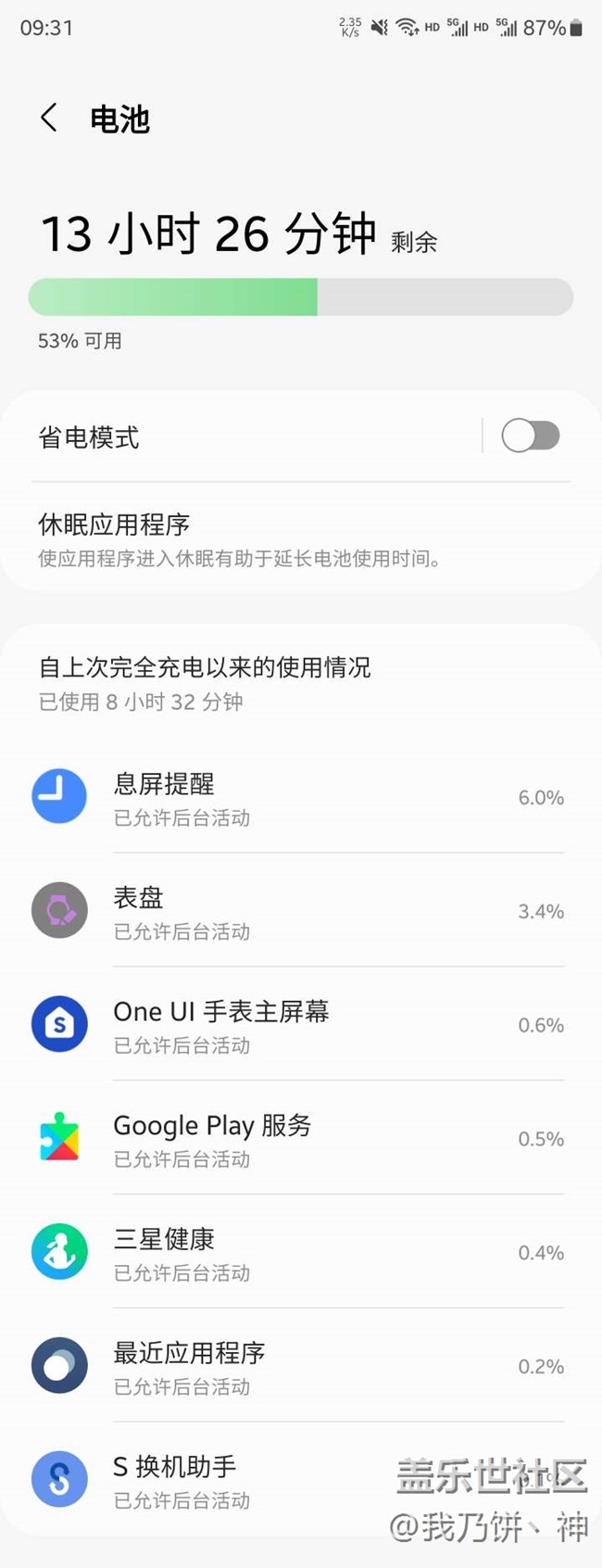The width and height of the screenshot is (602, 1568).
Task: Open the 表盘 battery usage details
Action: (x=296, y=912)
